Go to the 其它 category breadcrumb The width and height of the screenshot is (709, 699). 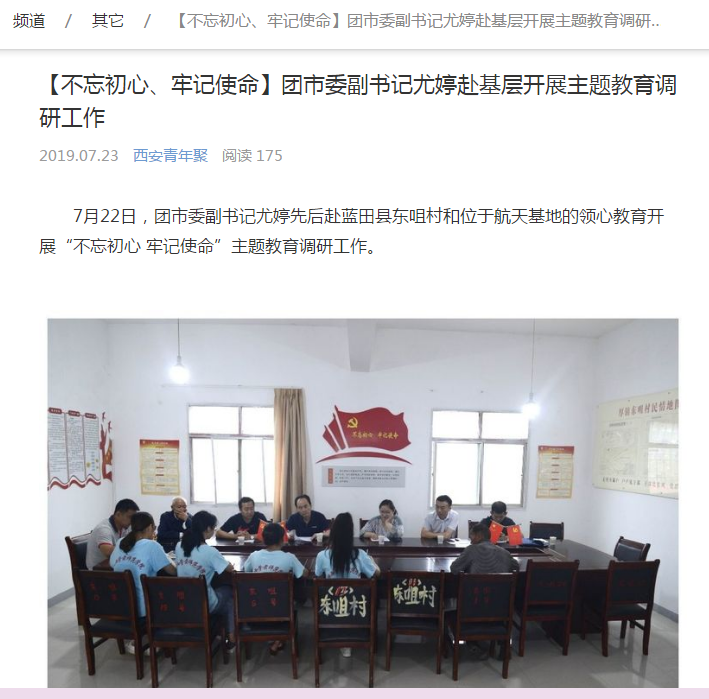coord(108,21)
